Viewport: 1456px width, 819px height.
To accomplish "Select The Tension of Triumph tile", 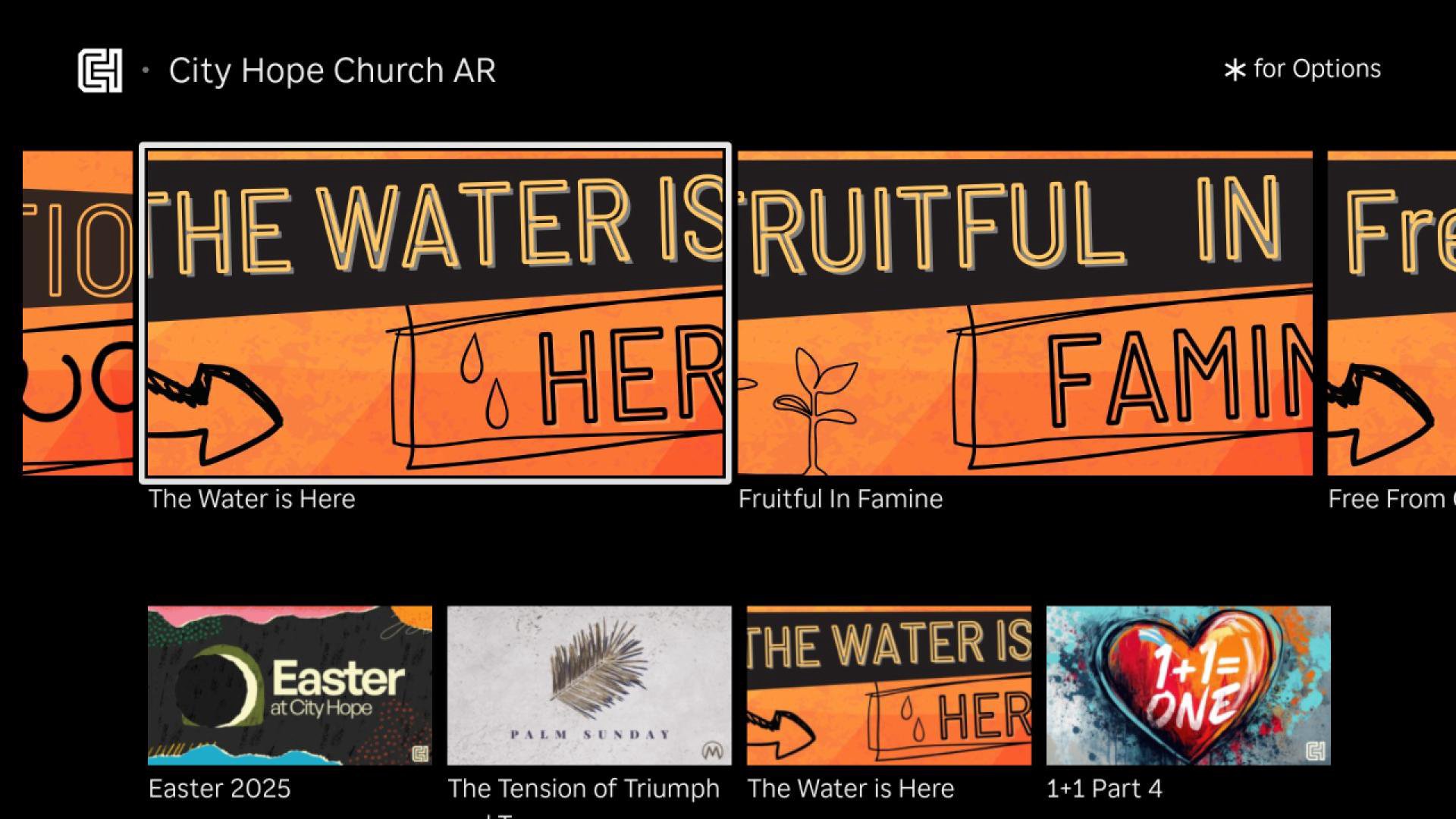I will click(589, 685).
